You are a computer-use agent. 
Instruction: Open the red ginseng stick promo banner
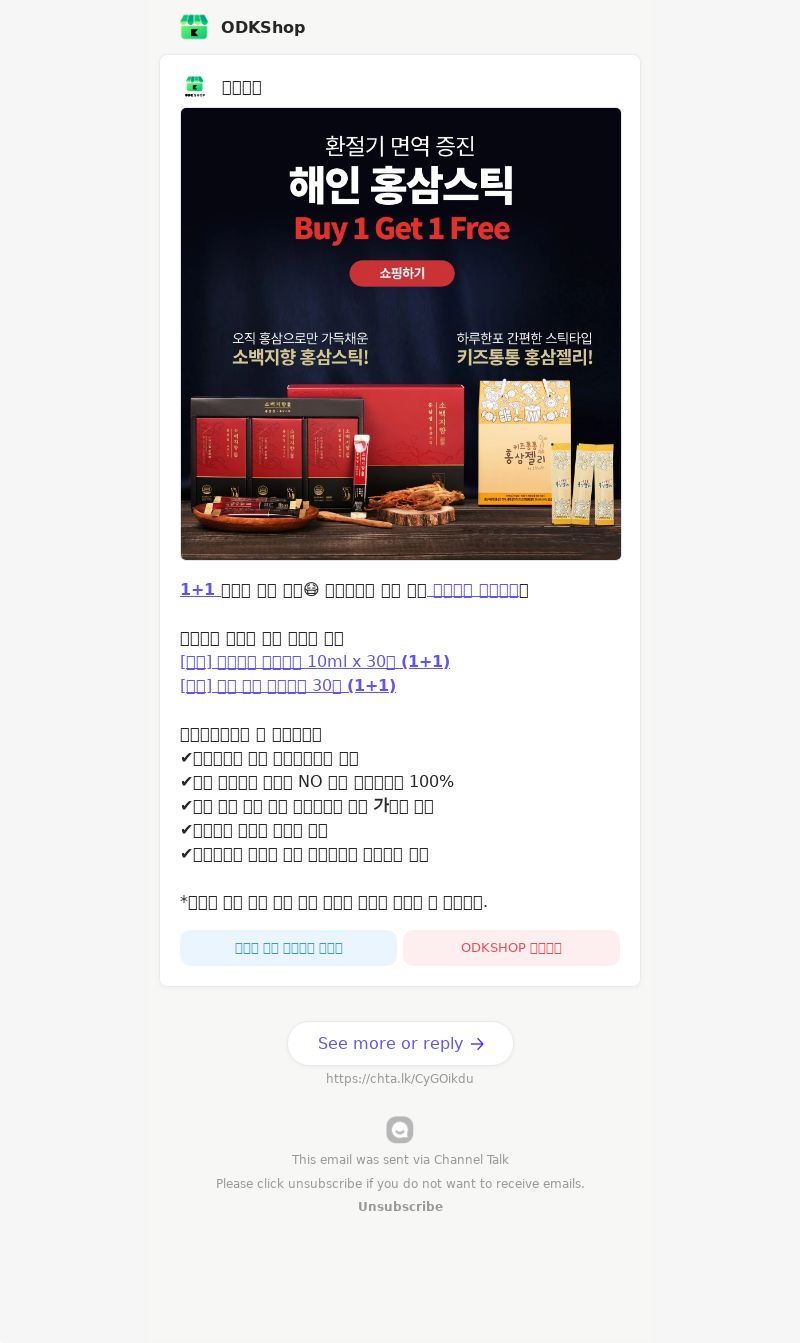coord(400,333)
